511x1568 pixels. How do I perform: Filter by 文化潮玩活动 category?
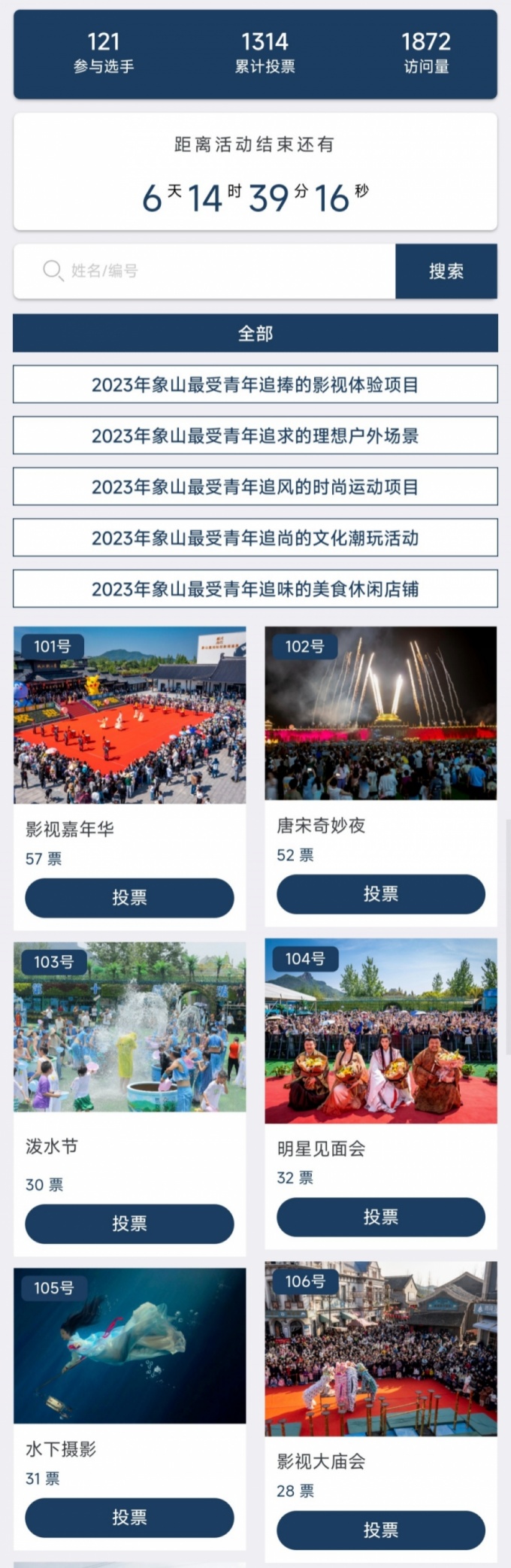(255, 538)
